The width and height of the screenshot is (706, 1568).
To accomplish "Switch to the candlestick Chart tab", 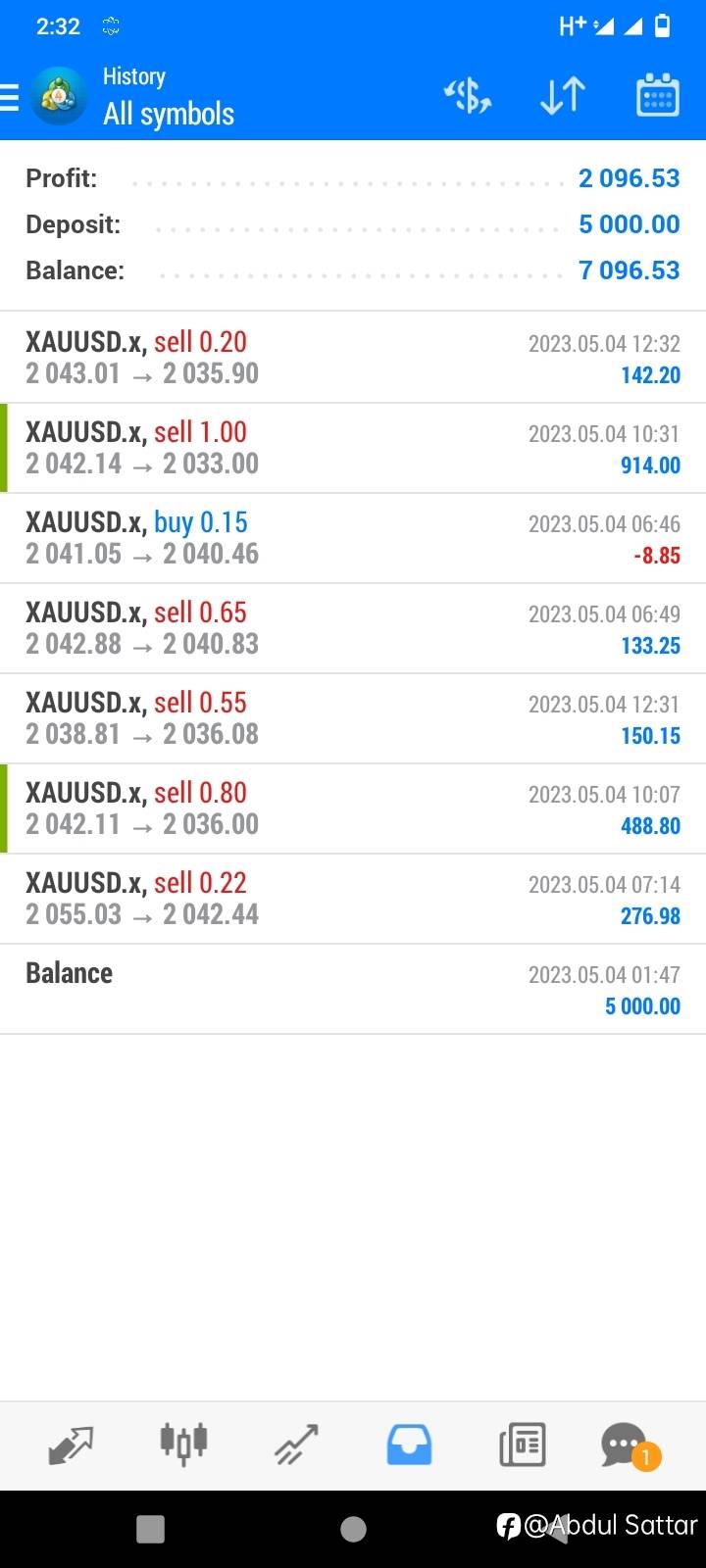I will (183, 1444).
